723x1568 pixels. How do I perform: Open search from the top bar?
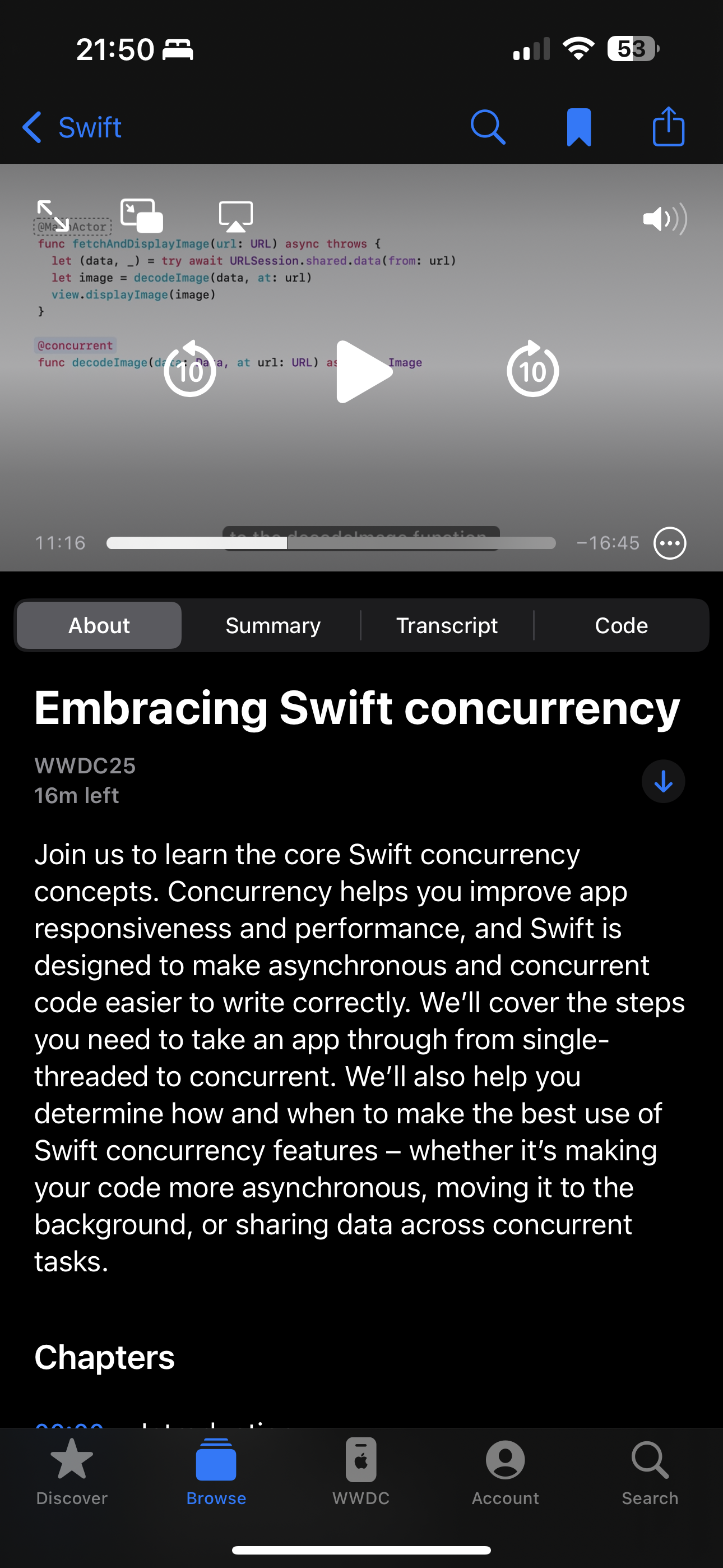point(488,127)
